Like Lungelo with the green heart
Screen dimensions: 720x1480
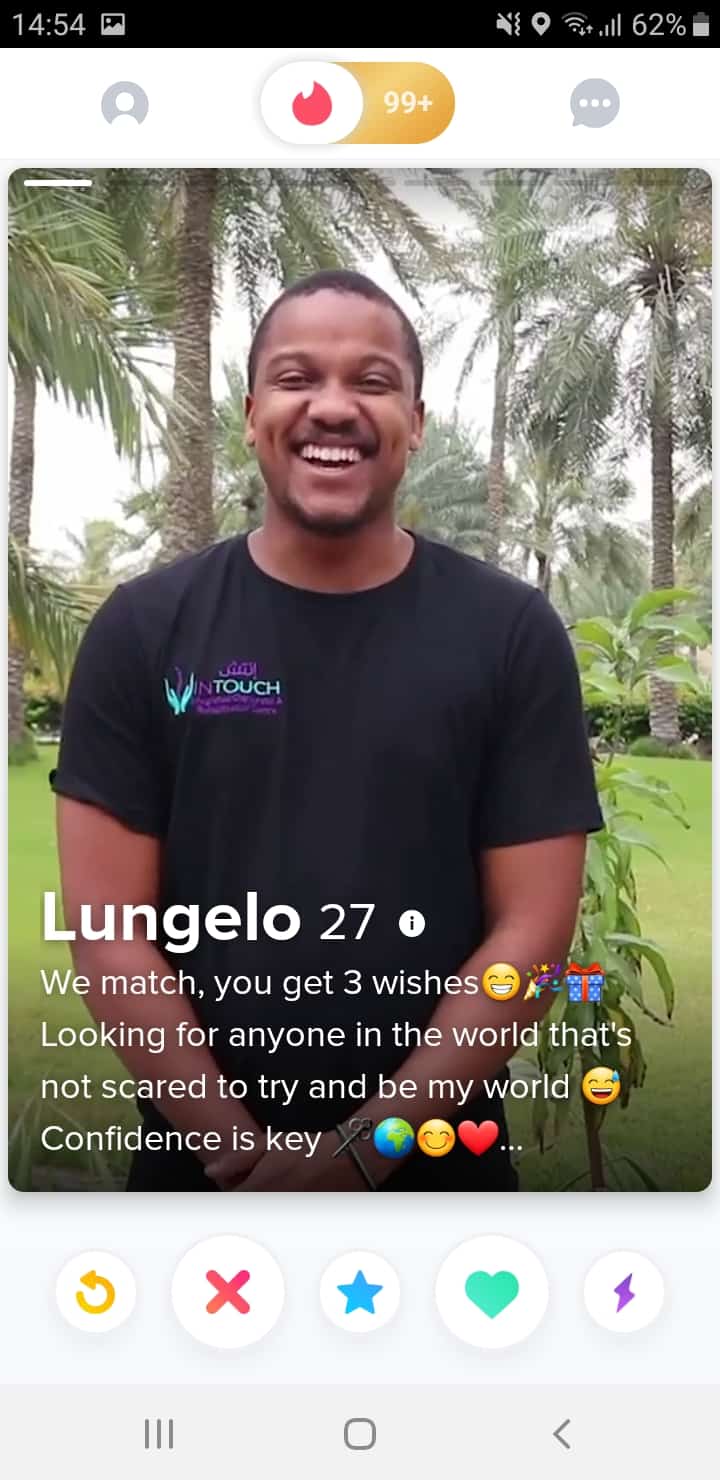[x=492, y=1292]
